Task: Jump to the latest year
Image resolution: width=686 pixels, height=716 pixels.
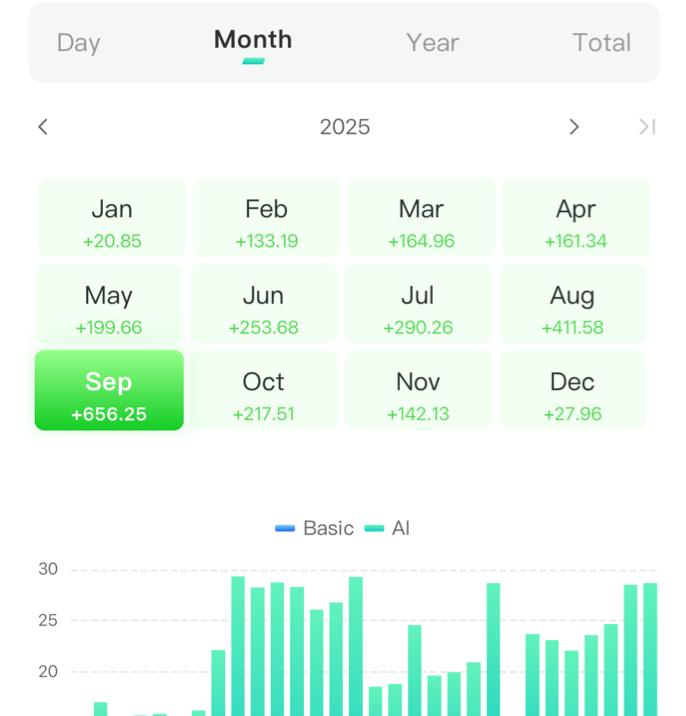Action: click(647, 127)
